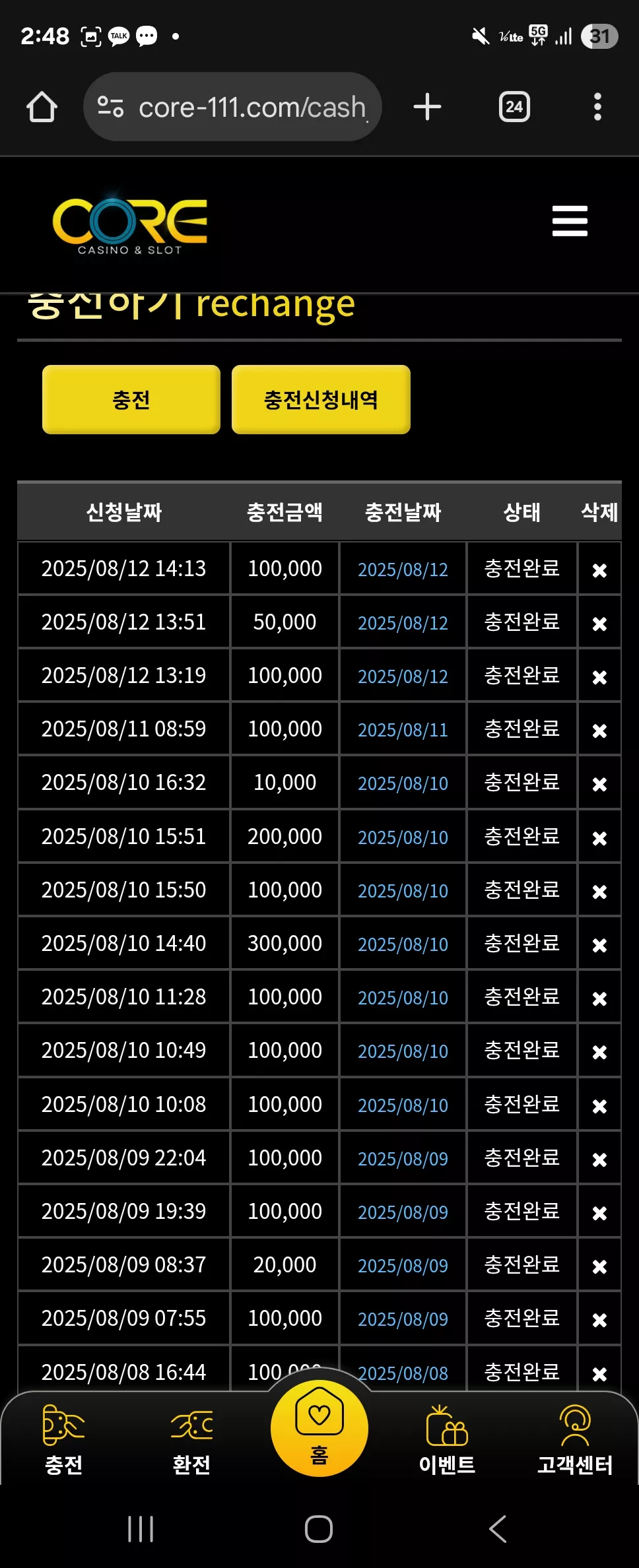Tap the core-111.com address bar
Image resolution: width=639 pixels, height=1568 pixels.
pyautogui.click(x=232, y=107)
